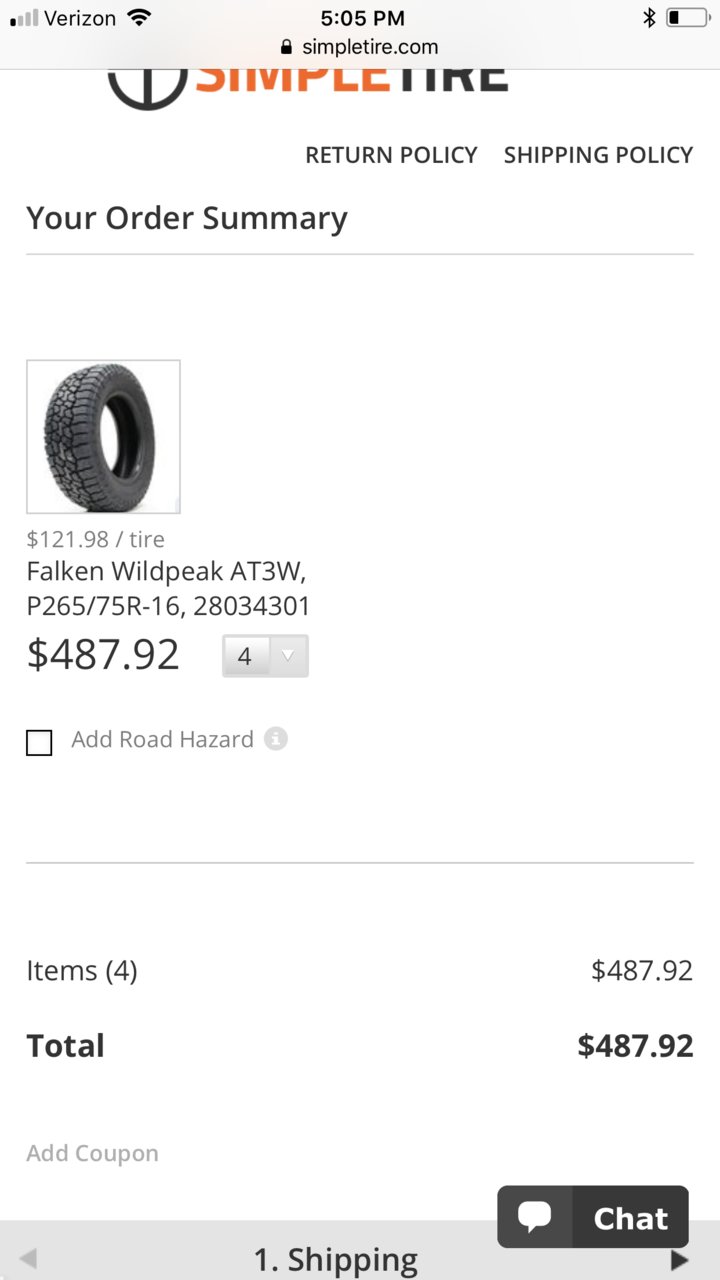This screenshot has width=720, height=1280.
Task: Check the Add Road Hazard box
Action: (x=39, y=743)
